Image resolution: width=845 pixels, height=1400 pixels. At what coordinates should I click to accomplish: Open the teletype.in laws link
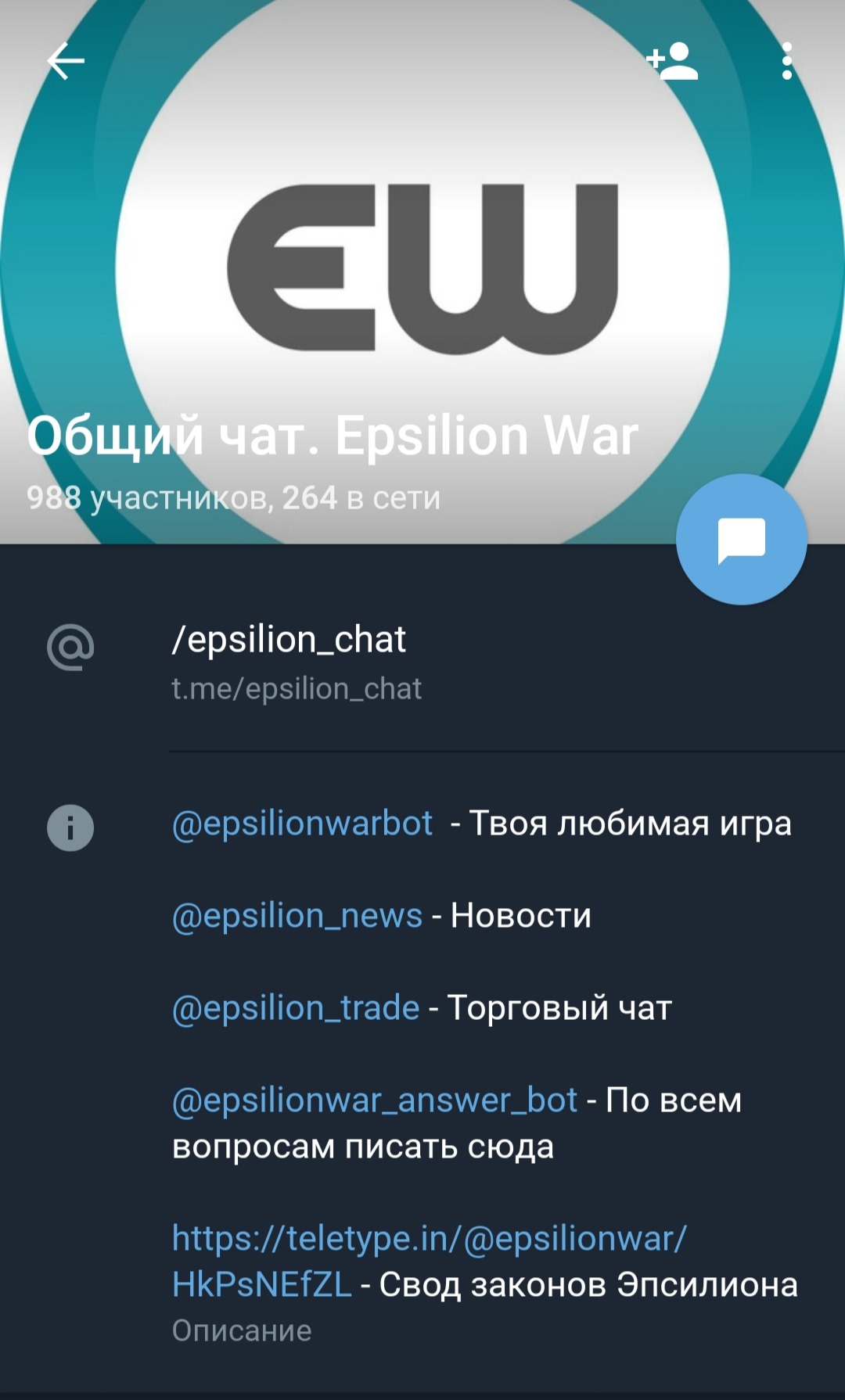click(429, 1239)
